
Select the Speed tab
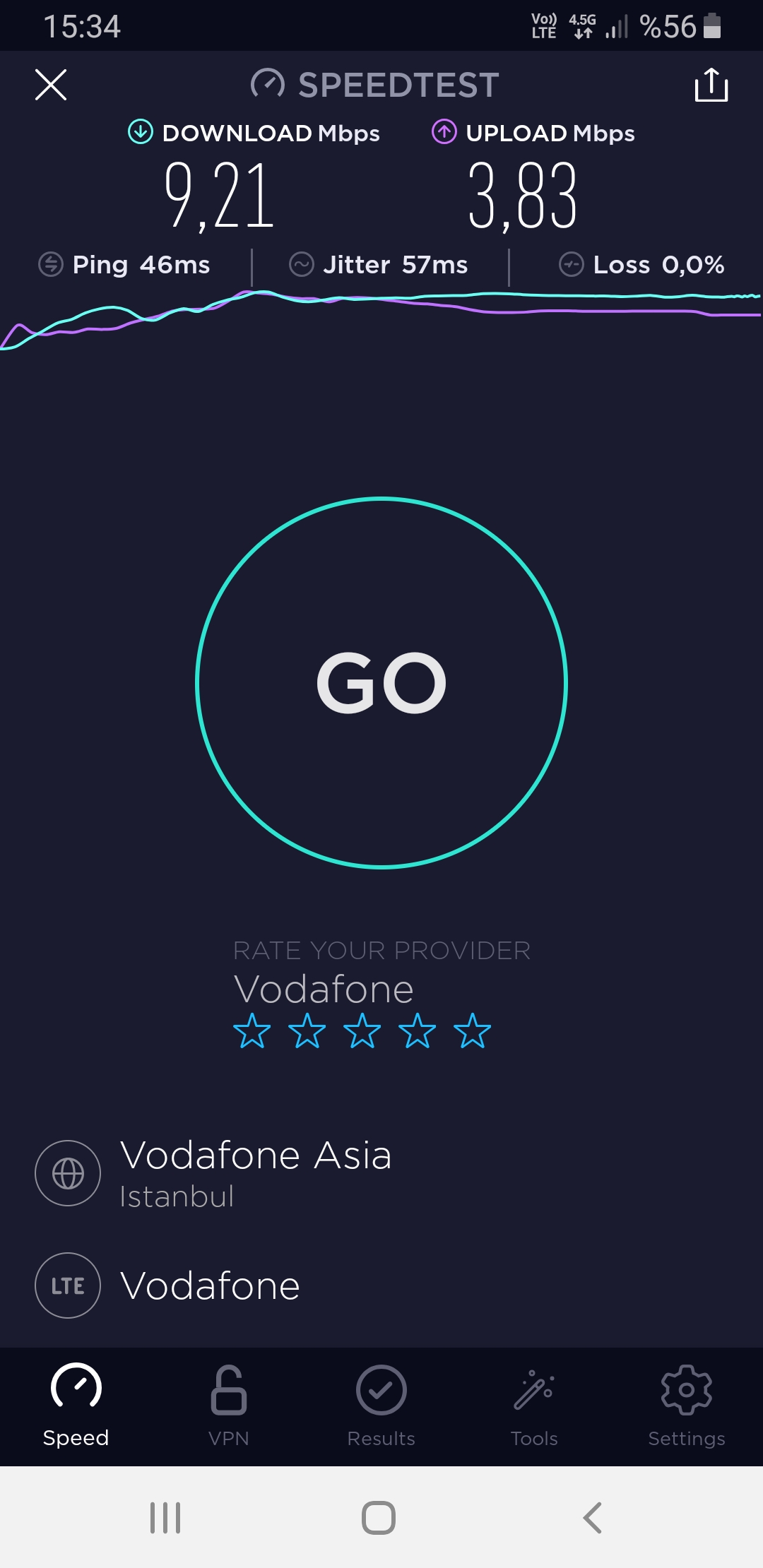(x=76, y=1407)
